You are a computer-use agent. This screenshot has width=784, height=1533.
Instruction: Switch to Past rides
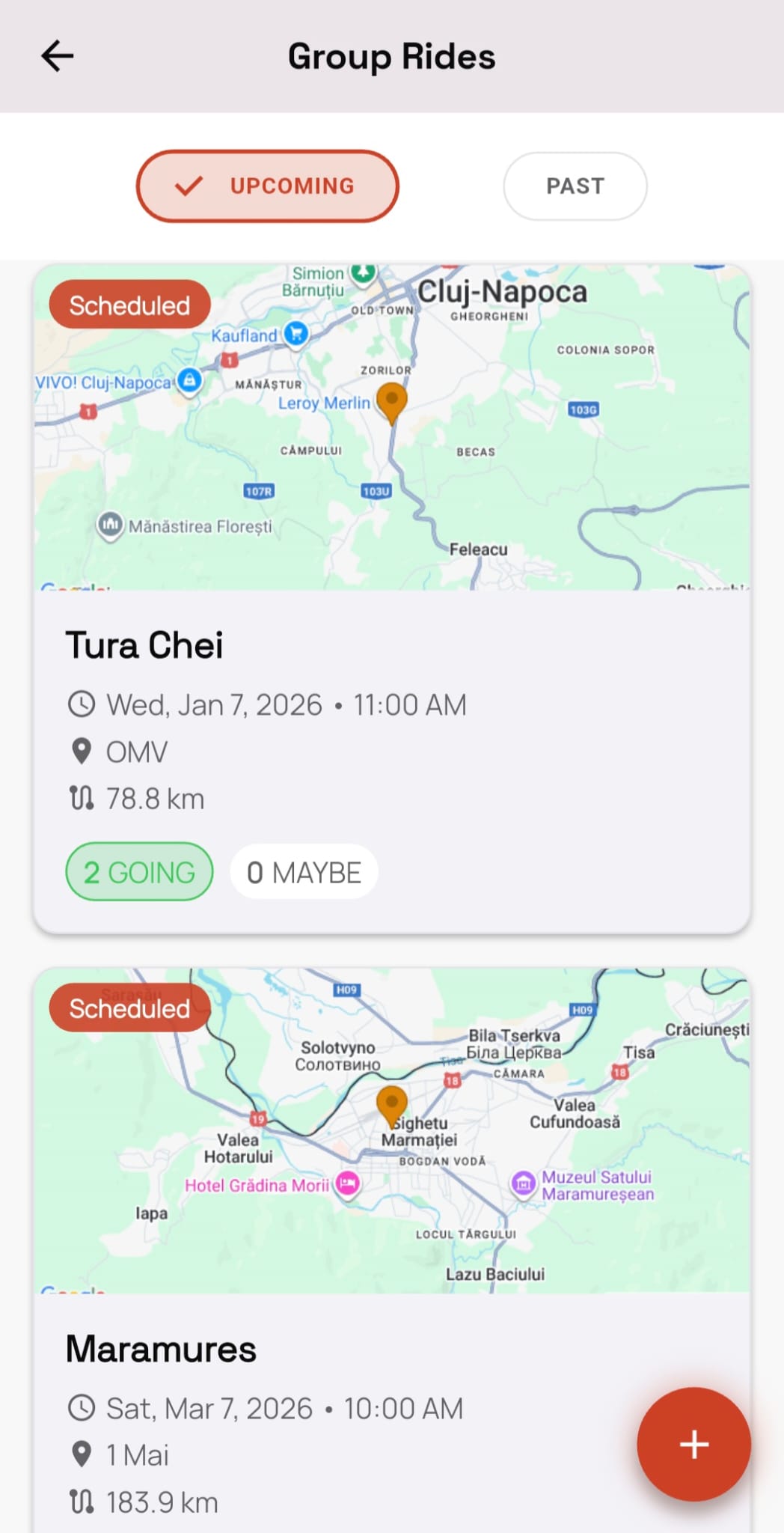pyautogui.click(x=575, y=186)
